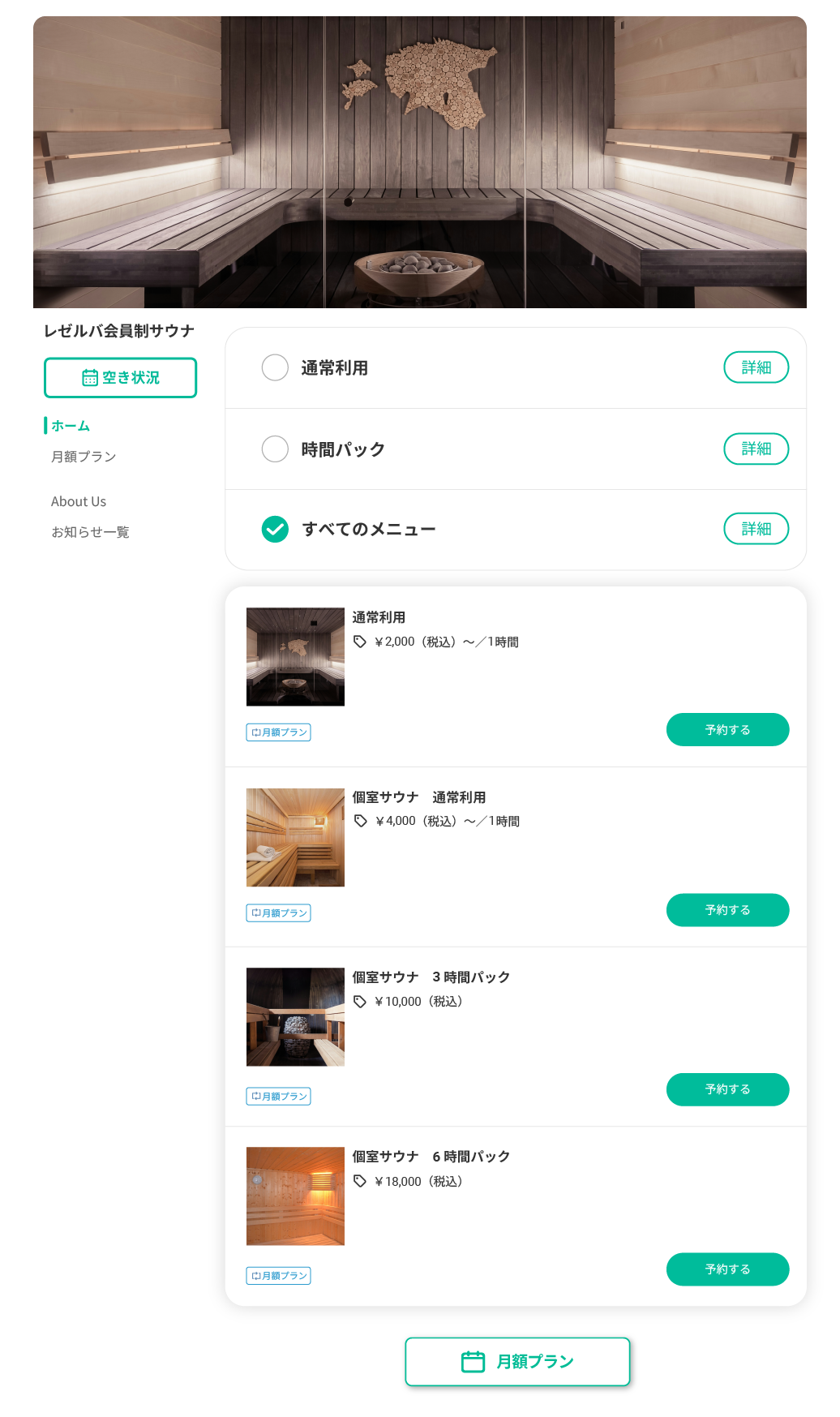The height and width of the screenshot is (1417, 840).
Task: Open お知らせ一覧 news list
Action: click(x=90, y=532)
